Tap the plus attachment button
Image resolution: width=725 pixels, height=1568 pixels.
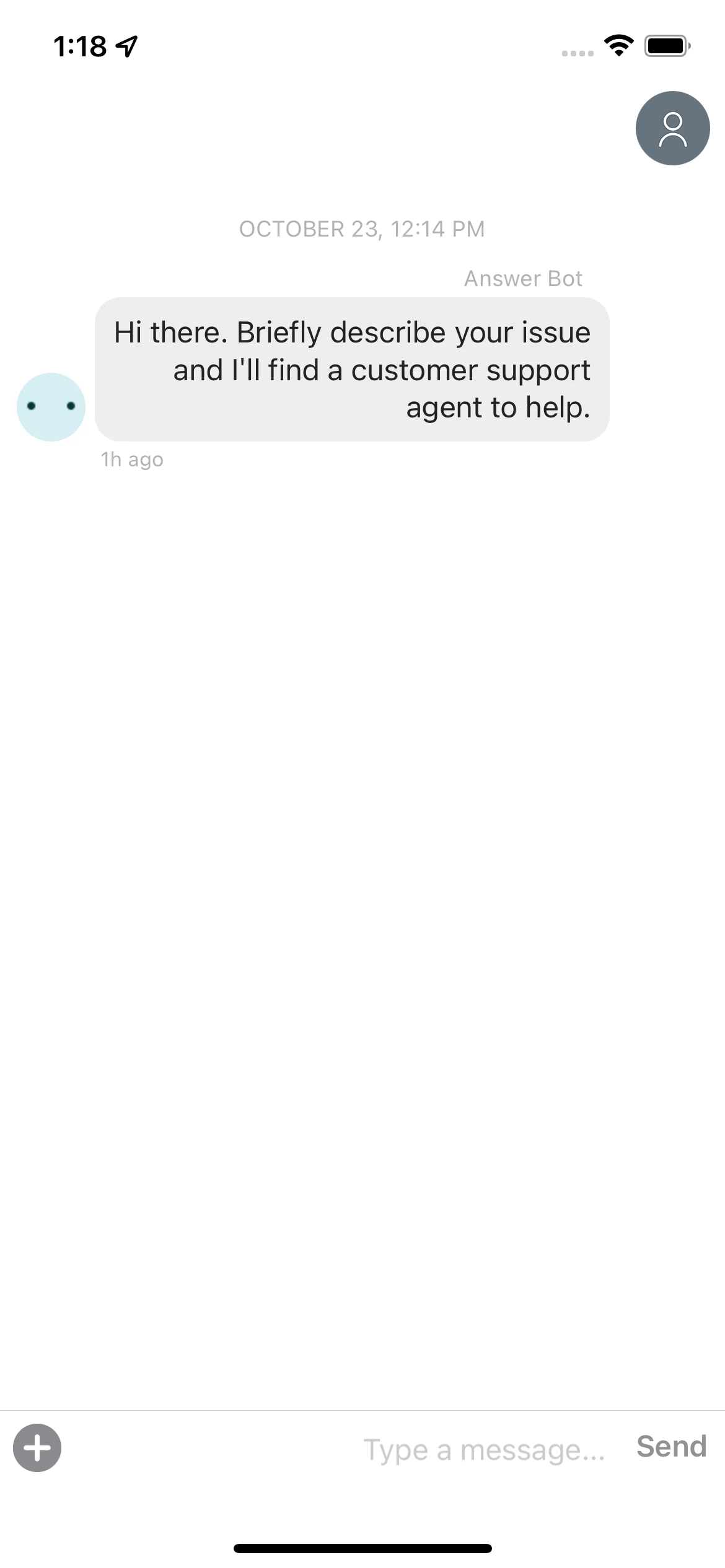(37, 1448)
